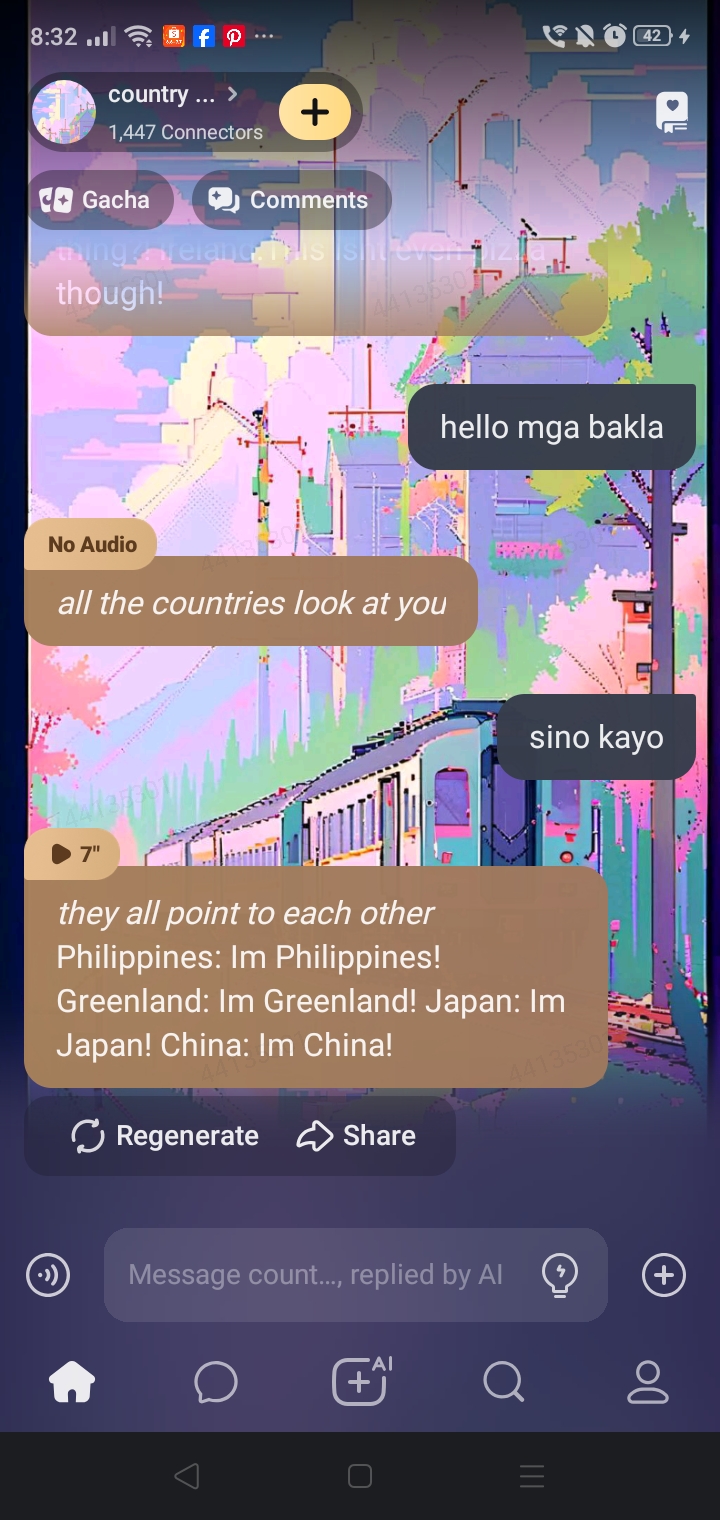Open the search tab
This screenshot has height=1520, width=720.
coord(503,1383)
